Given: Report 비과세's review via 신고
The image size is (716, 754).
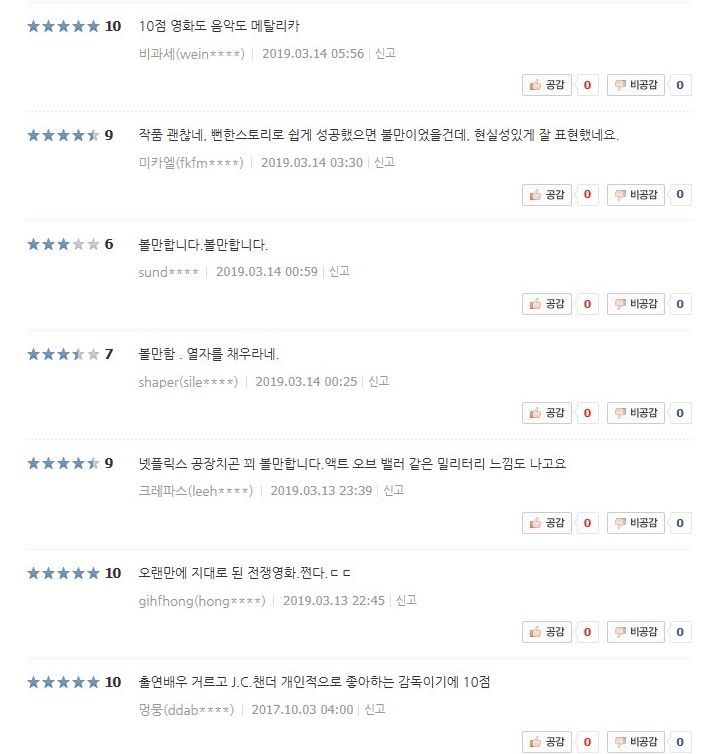Looking at the screenshot, I should [x=385, y=53].
